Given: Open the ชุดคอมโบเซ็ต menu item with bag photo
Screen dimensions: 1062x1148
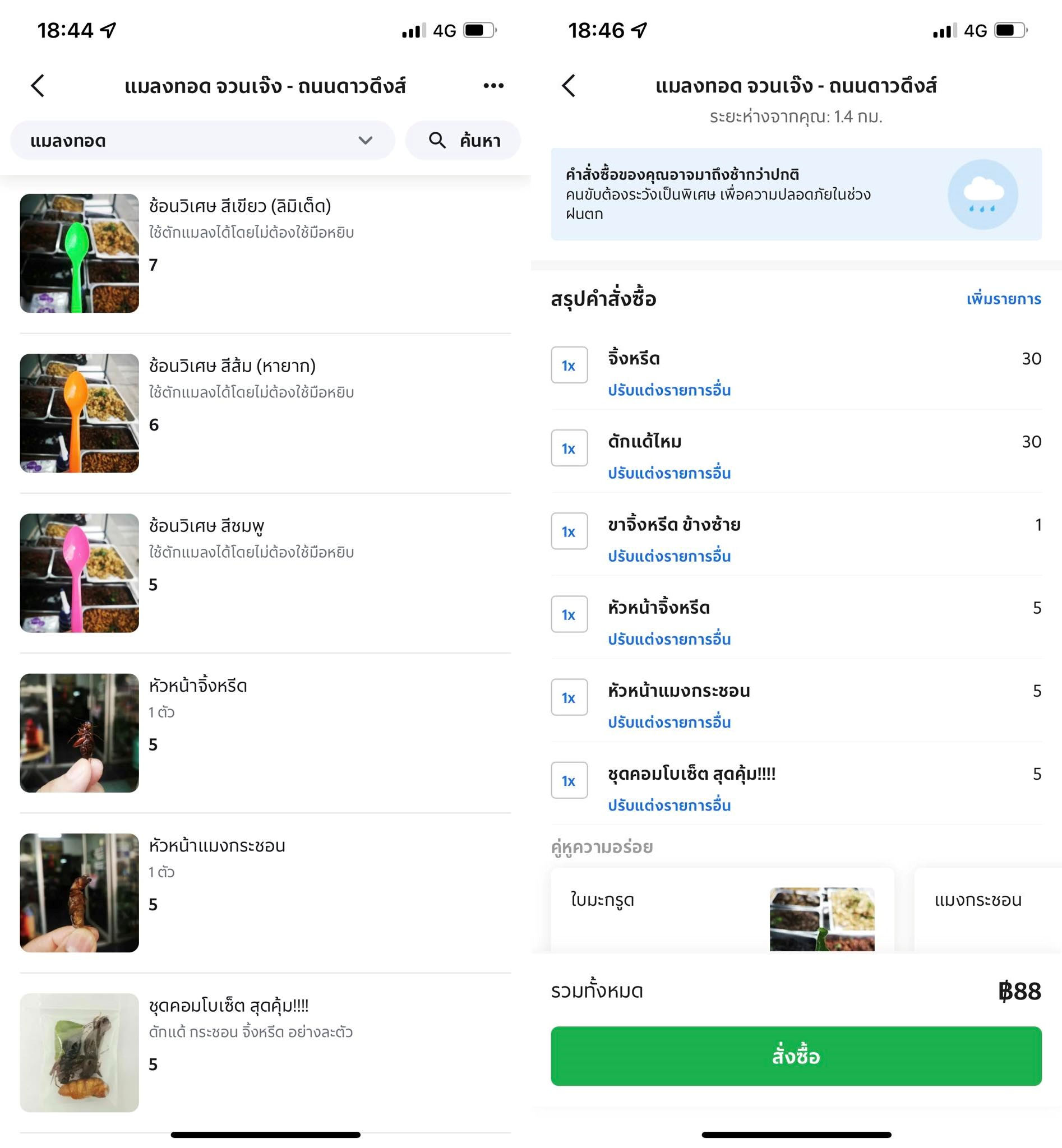Looking at the screenshot, I should coord(264,1052).
